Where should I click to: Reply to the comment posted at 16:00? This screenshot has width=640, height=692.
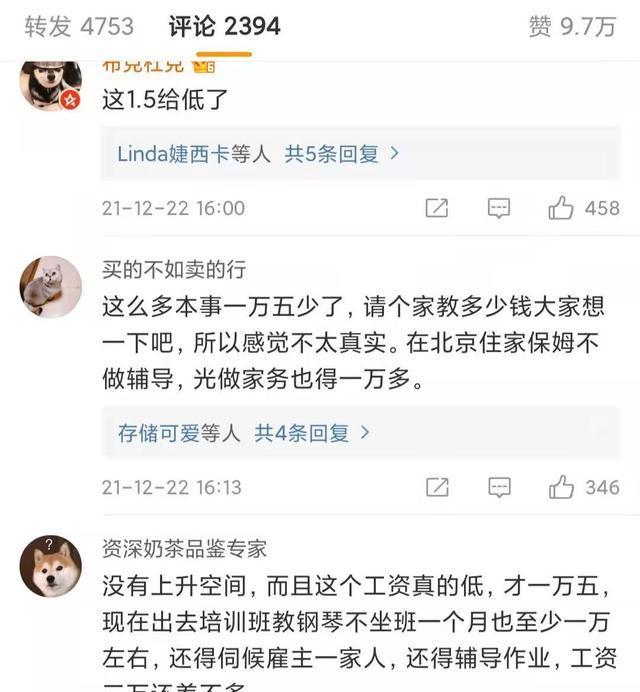(x=498, y=208)
